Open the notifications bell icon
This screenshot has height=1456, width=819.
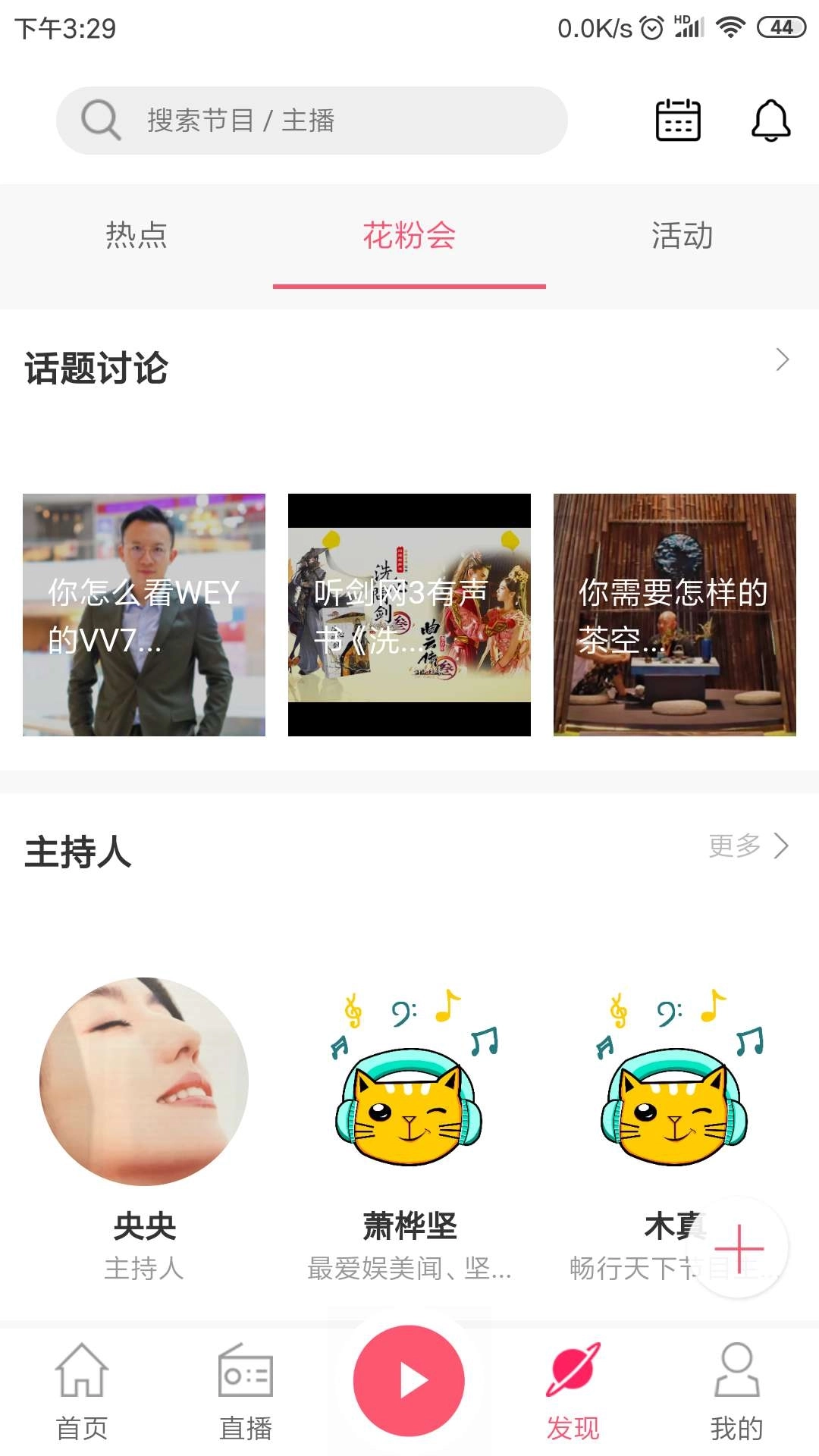coord(771,120)
